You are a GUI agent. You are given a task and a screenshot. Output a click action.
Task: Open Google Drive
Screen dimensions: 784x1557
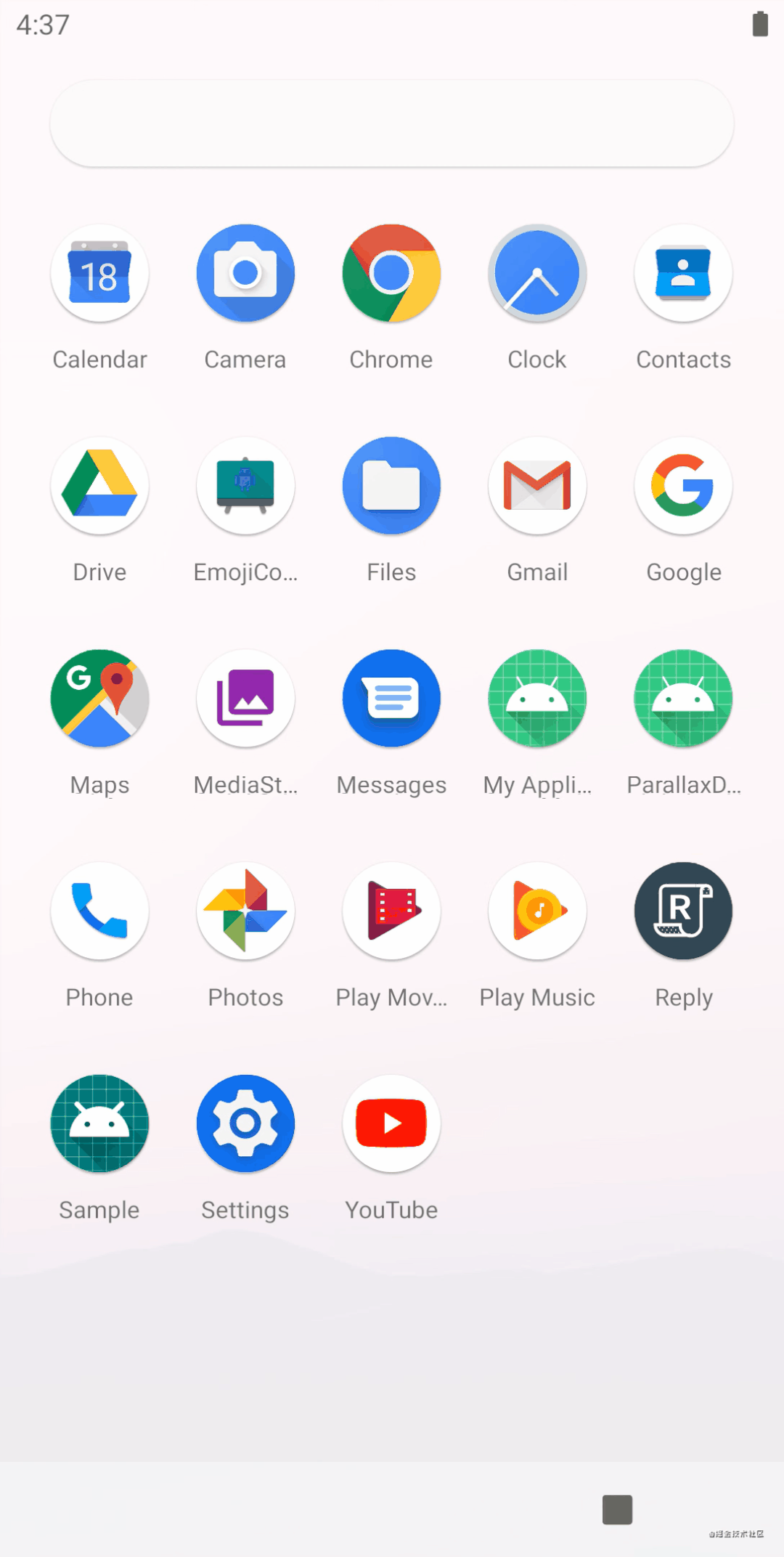[99, 485]
